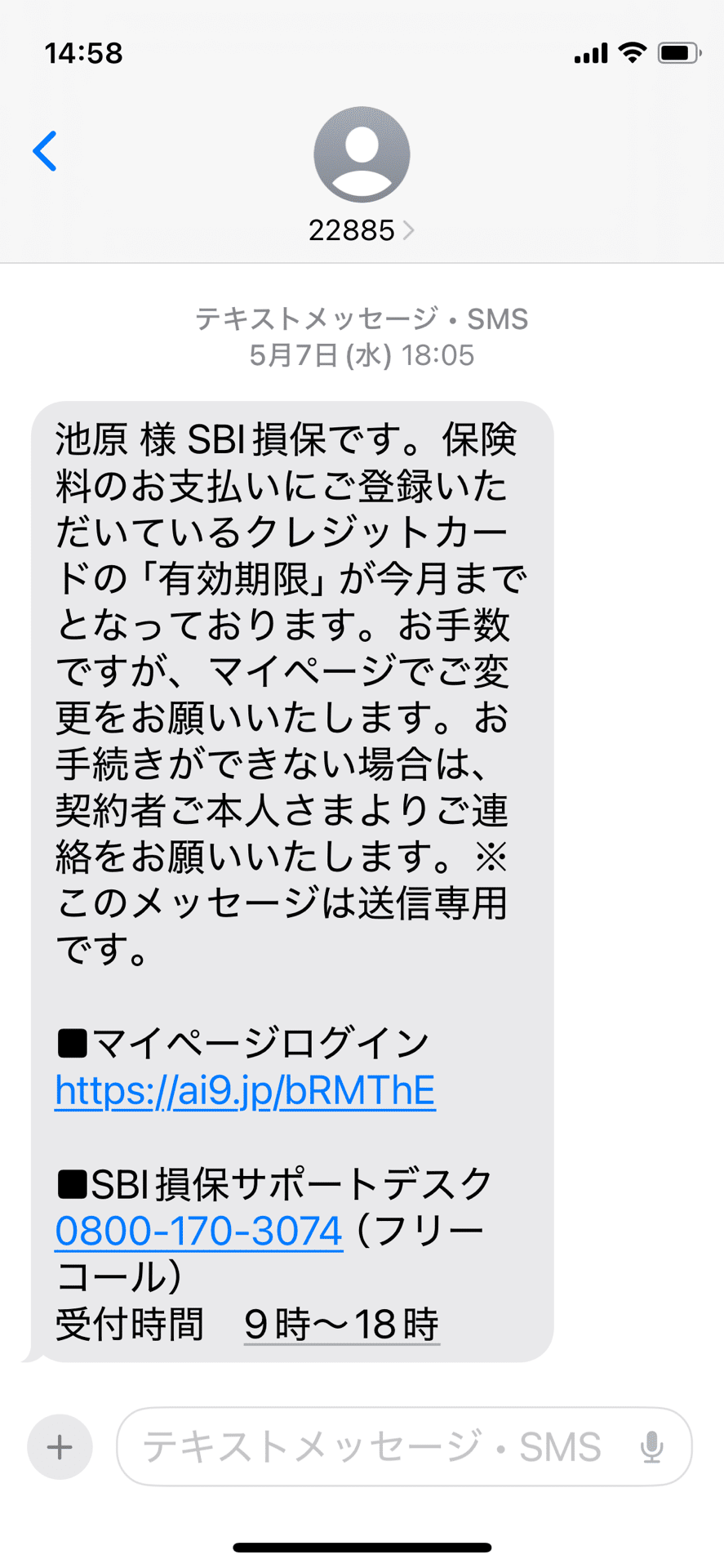The image size is (724, 1568).
Task: Open the マイページ login link
Action: [243, 1090]
